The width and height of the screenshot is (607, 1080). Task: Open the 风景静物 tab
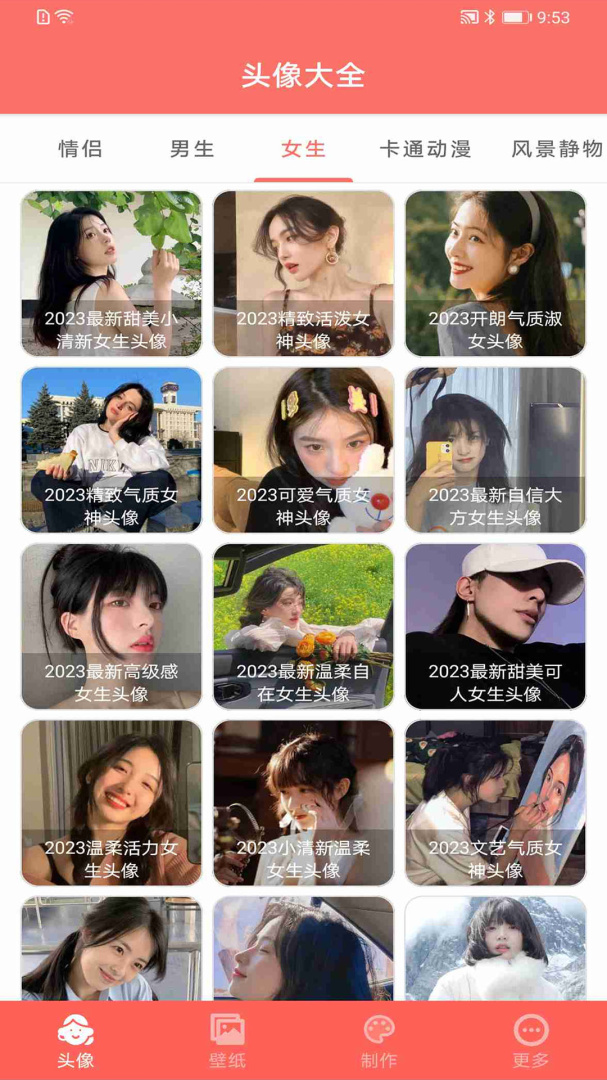click(x=556, y=149)
